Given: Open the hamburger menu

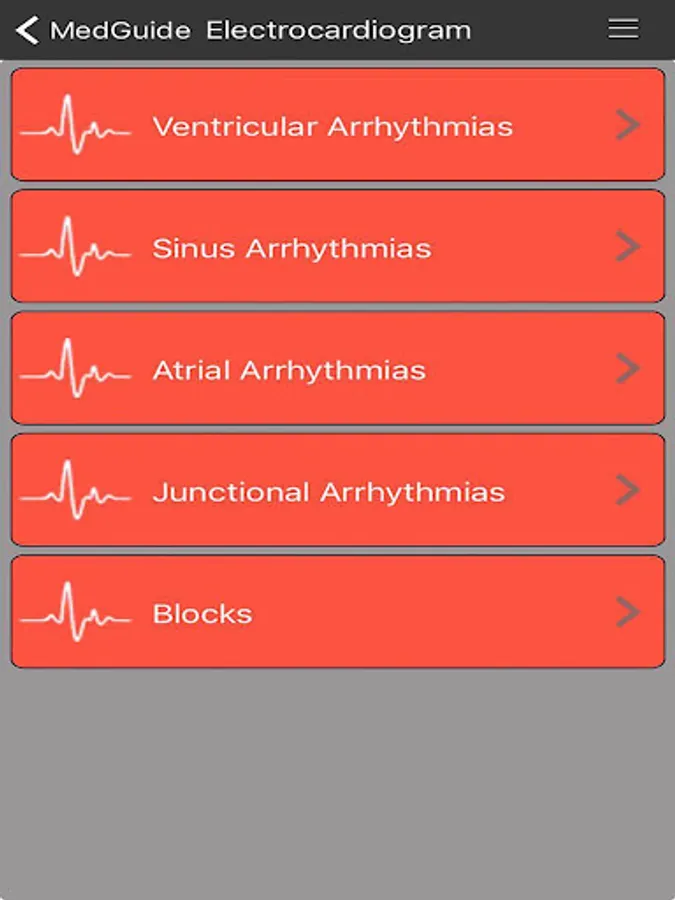Looking at the screenshot, I should point(623,29).
